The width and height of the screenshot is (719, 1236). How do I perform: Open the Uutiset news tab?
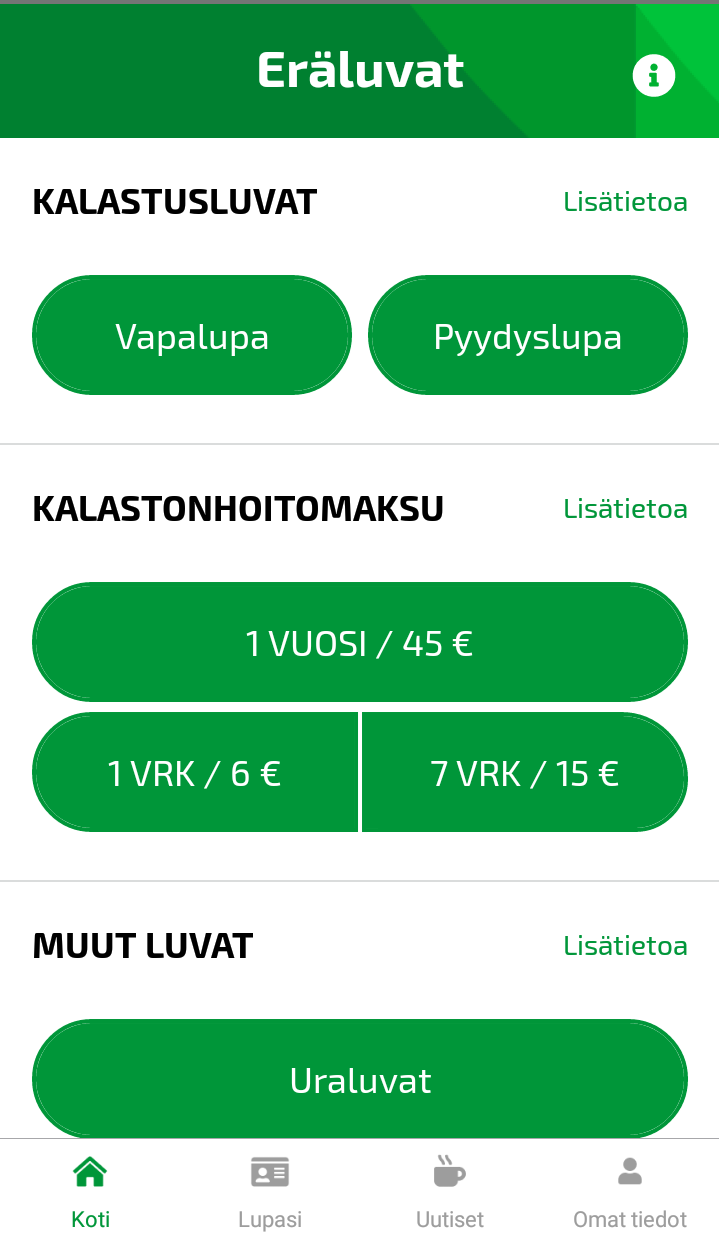click(450, 1191)
